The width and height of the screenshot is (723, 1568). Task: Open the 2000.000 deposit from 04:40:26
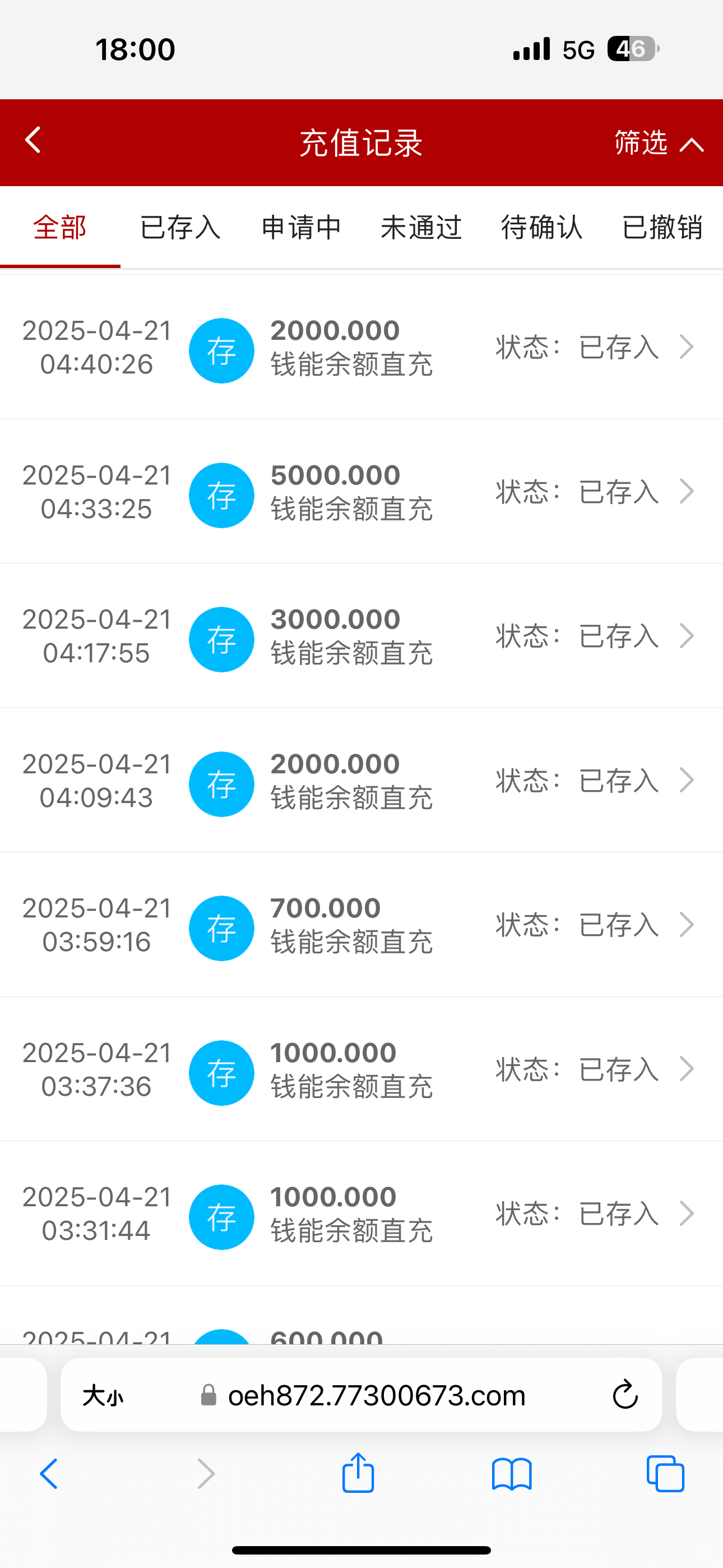(361, 348)
